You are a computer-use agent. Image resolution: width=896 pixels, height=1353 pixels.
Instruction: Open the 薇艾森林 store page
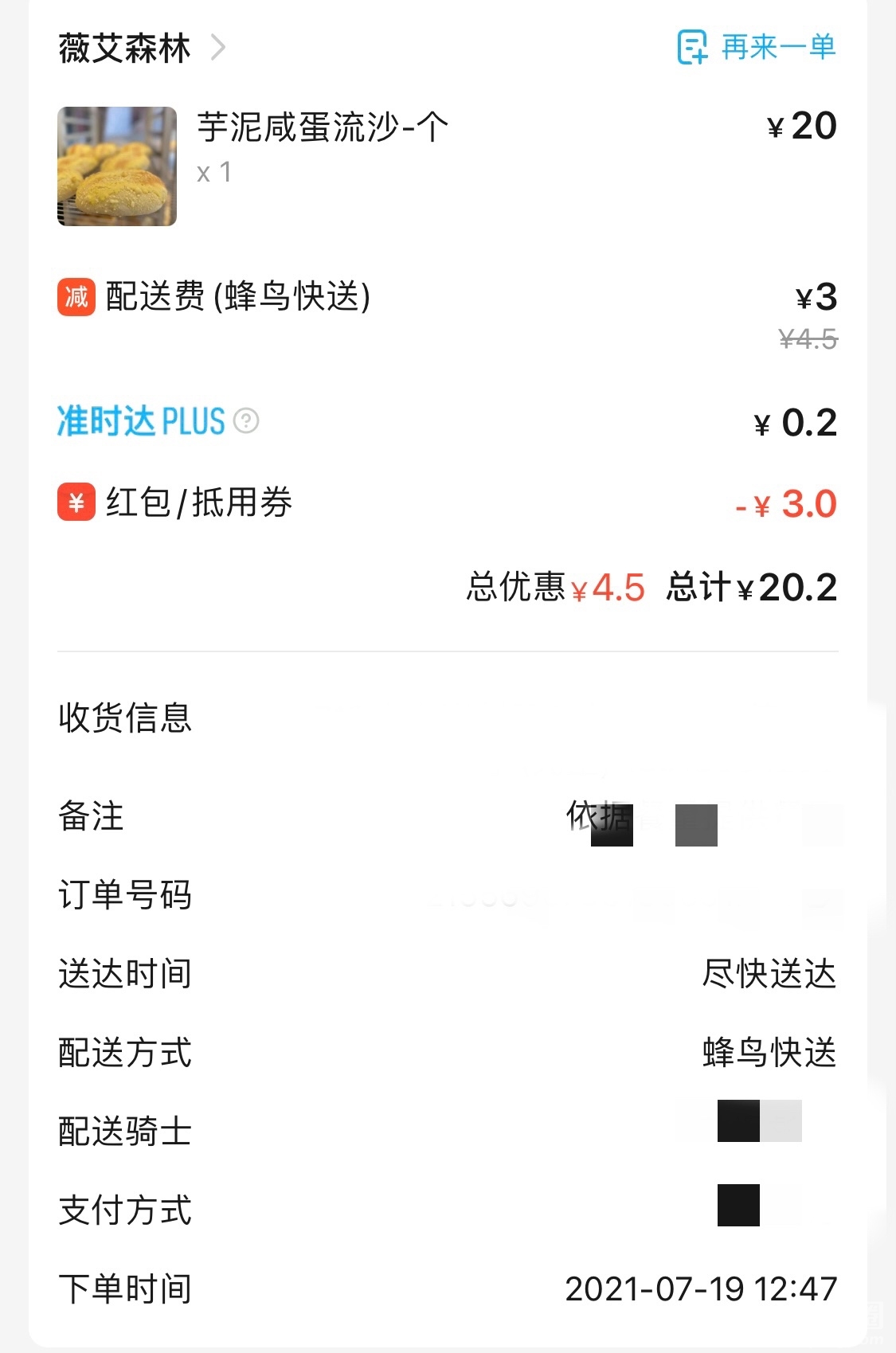pyautogui.click(x=142, y=48)
